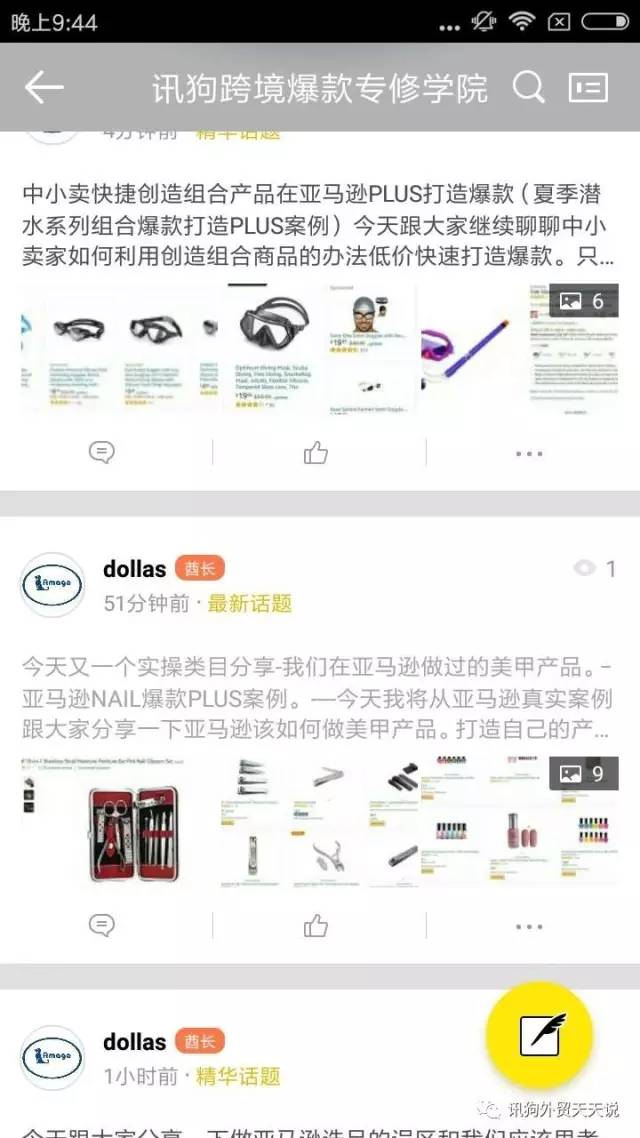The height and width of the screenshot is (1138, 640).
Task: Open the diving goggles image gallery
Action: [320, 347]
